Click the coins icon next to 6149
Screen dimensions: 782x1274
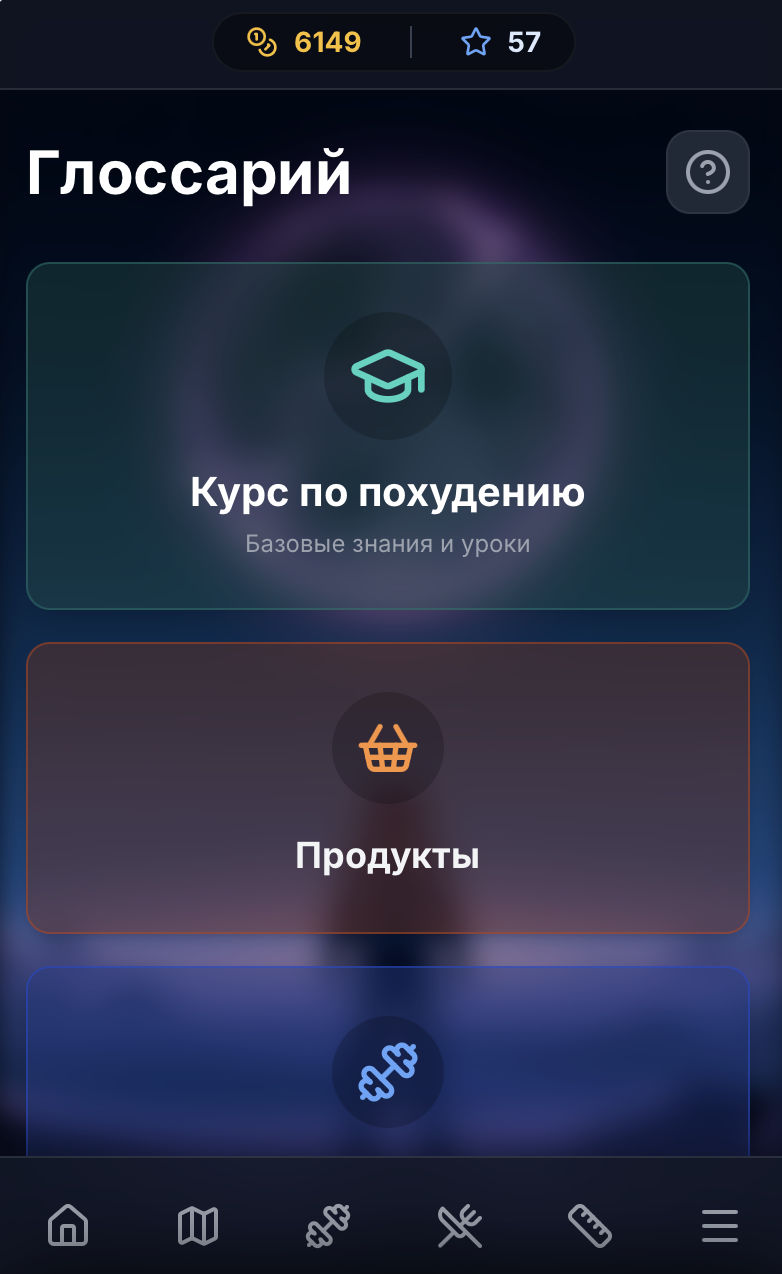pos(260,42)
